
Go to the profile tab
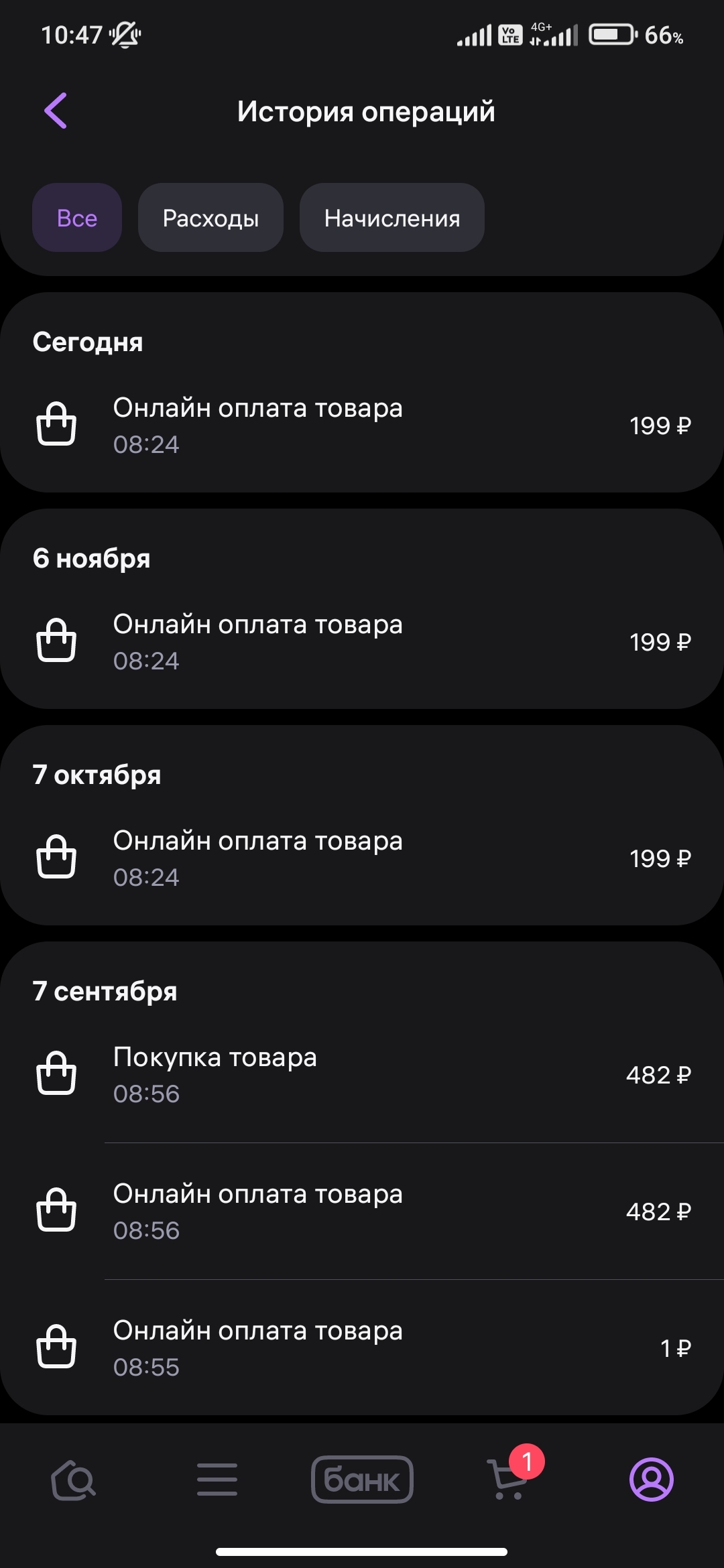tap(651, 1480)
